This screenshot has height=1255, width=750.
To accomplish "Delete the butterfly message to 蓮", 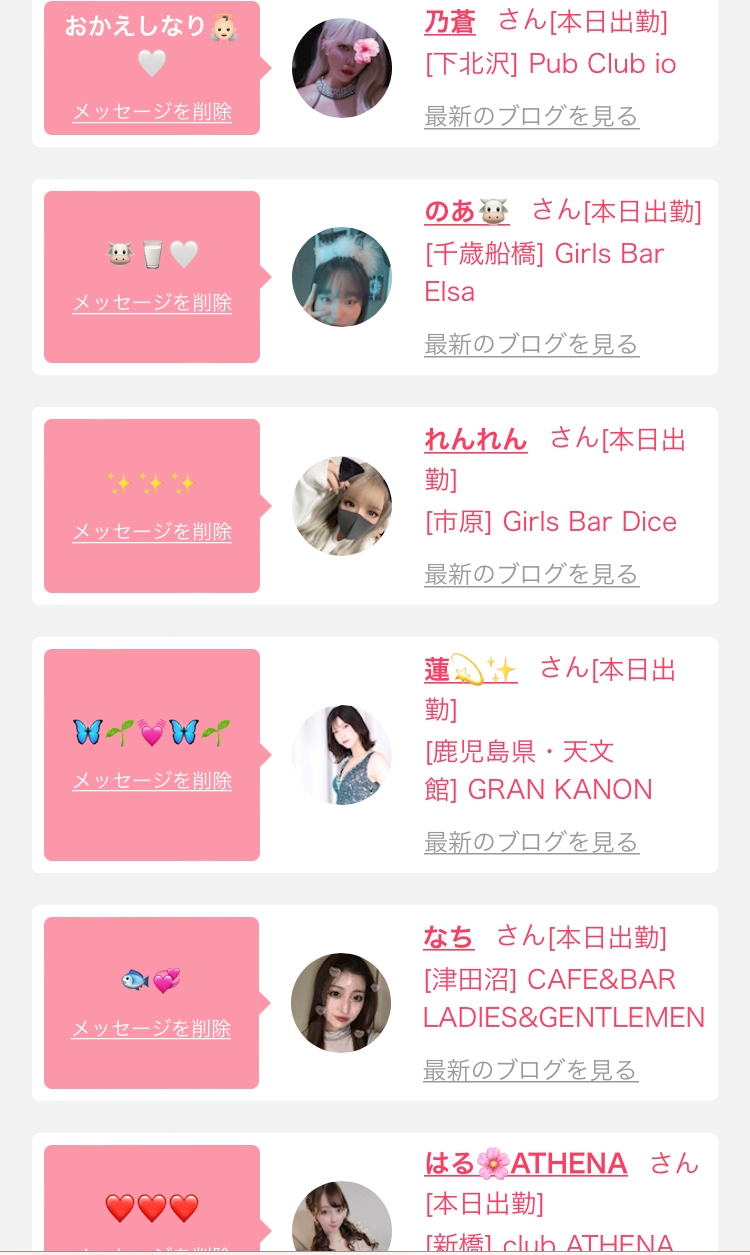I will [152, 780].
